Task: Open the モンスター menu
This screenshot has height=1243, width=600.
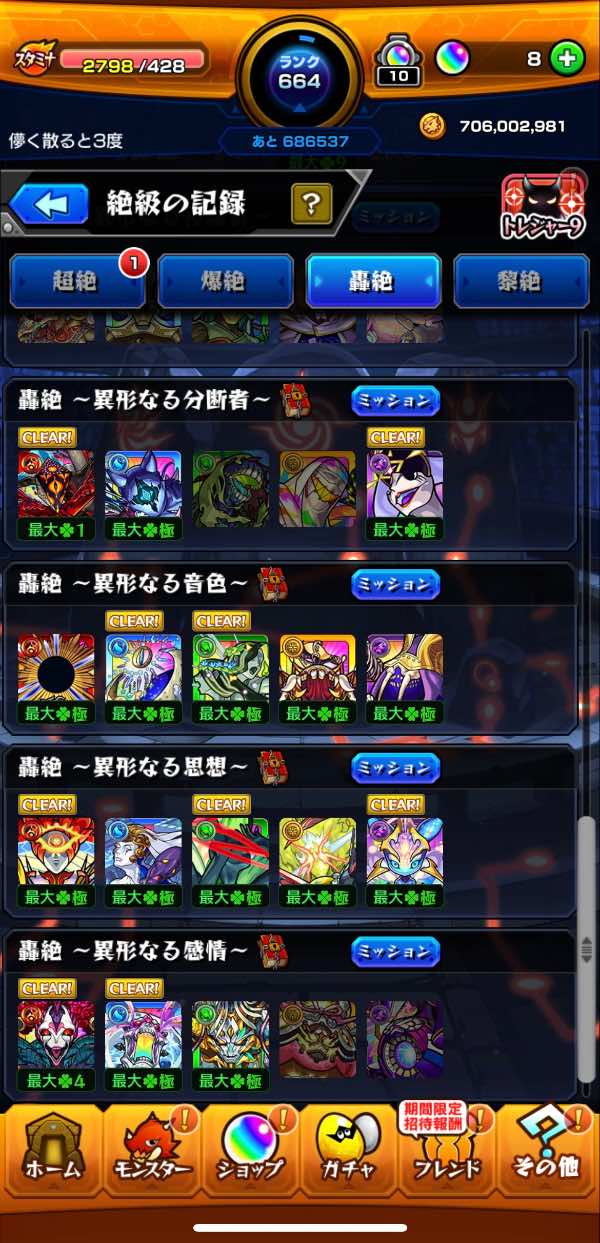Action: pyautogui.click(x=150, y=1153)
